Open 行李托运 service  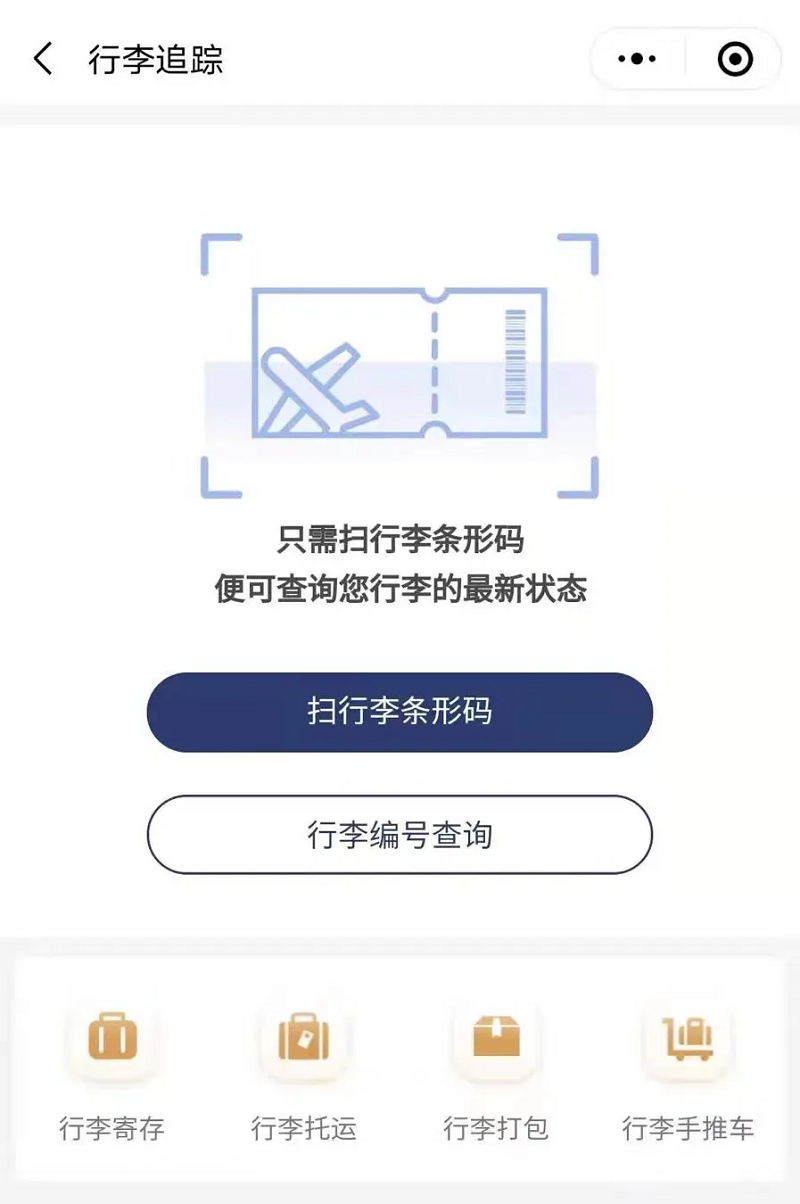[x=304, y=1072]
